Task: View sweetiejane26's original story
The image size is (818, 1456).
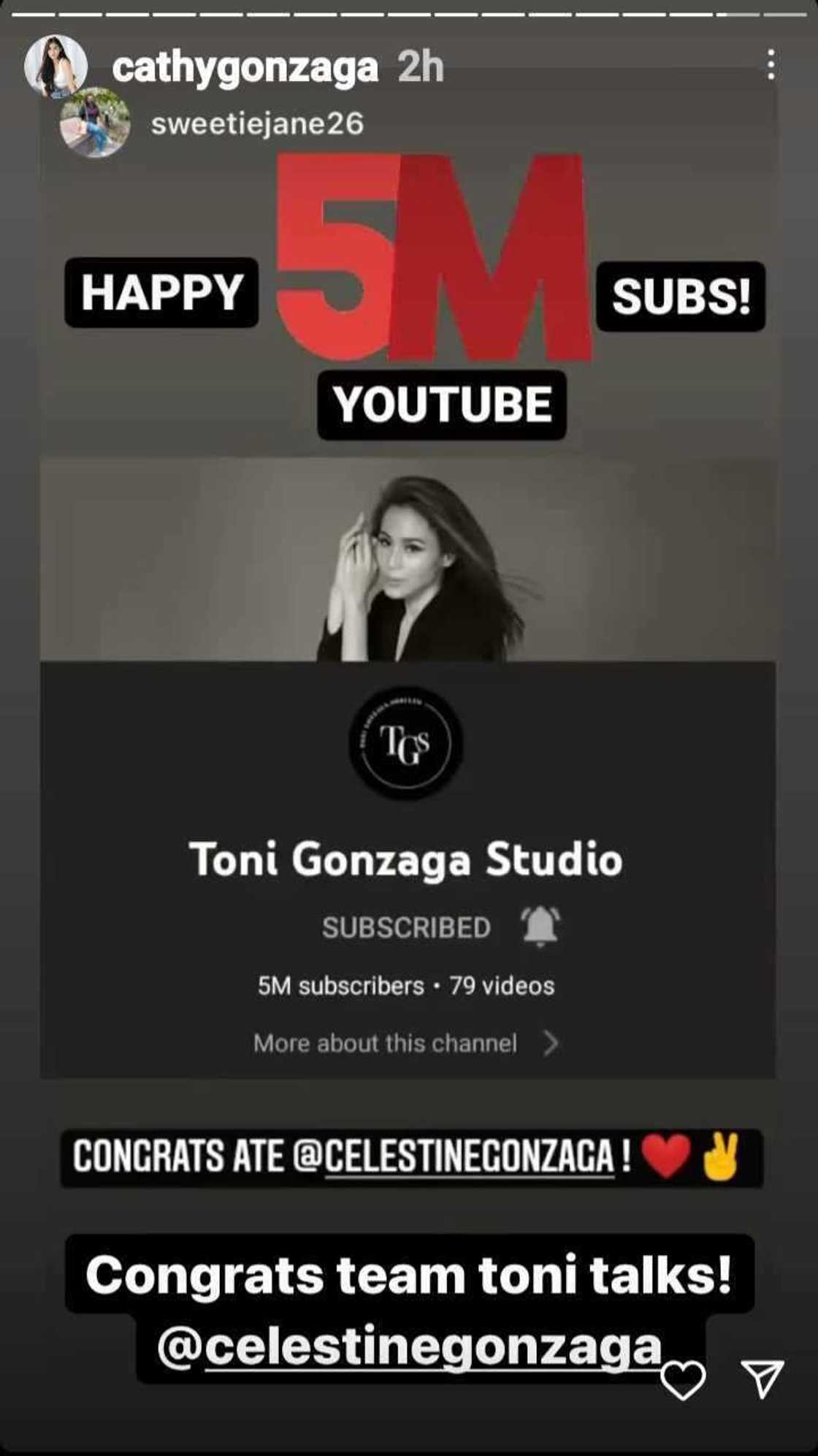Action: point(257,123)
